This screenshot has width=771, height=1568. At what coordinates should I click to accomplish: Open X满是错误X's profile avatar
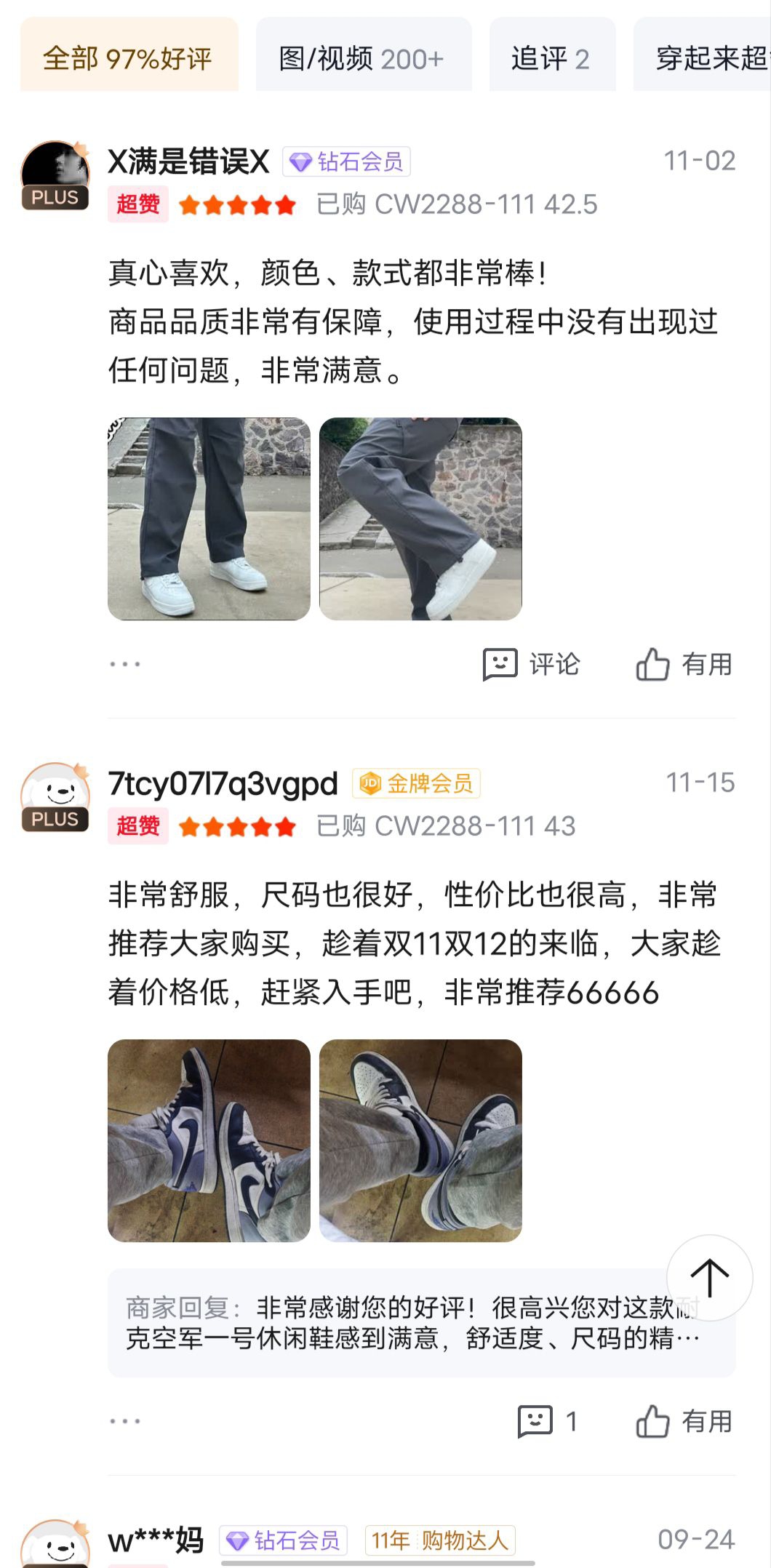click(55, 176)
